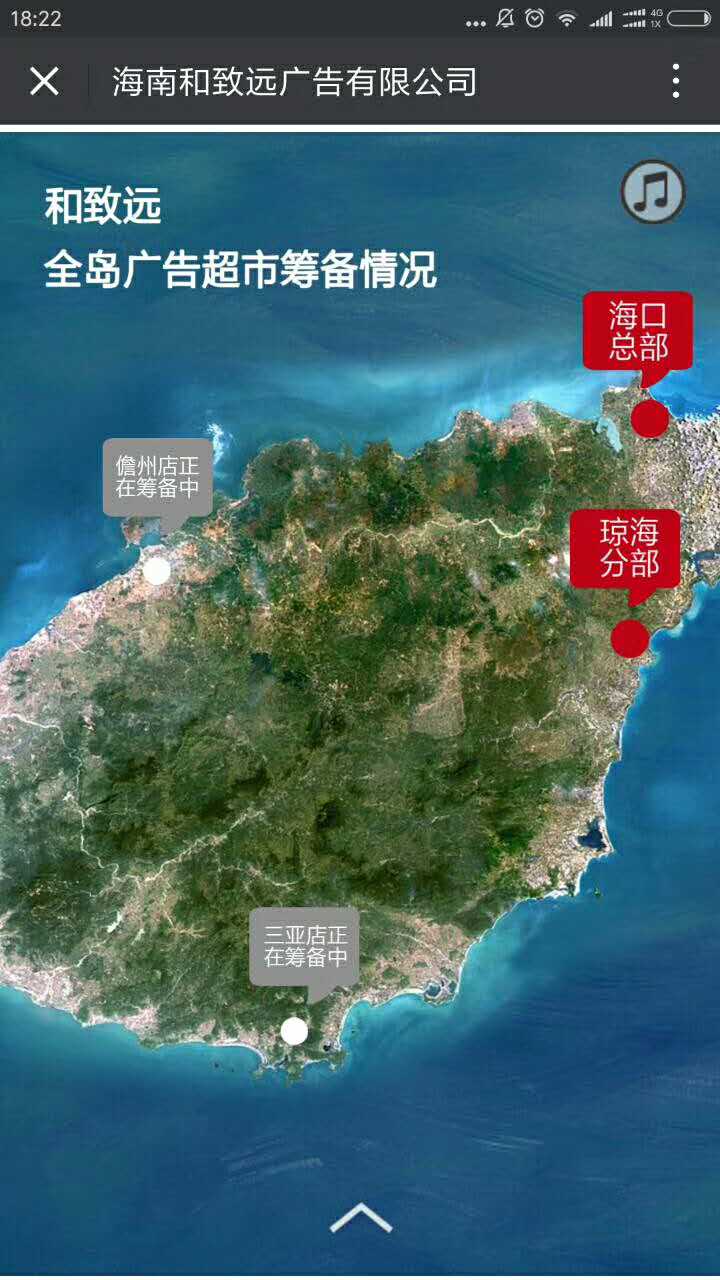This screenshot has width=720, height=1280.
Task: Tap the up arrow for next page
Action: point(361,1217)
